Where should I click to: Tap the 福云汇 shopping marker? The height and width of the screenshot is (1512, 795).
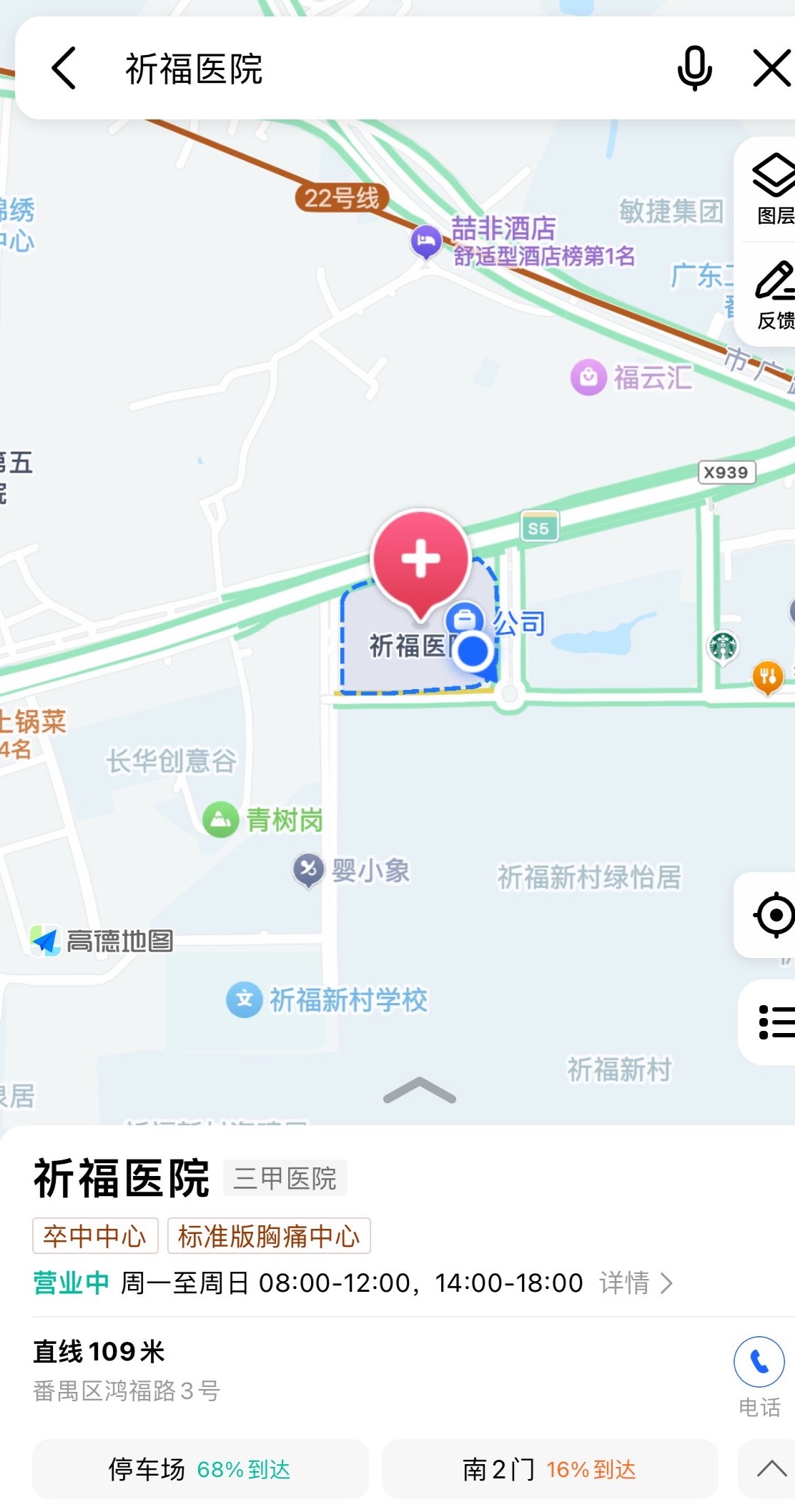(588, 377)
